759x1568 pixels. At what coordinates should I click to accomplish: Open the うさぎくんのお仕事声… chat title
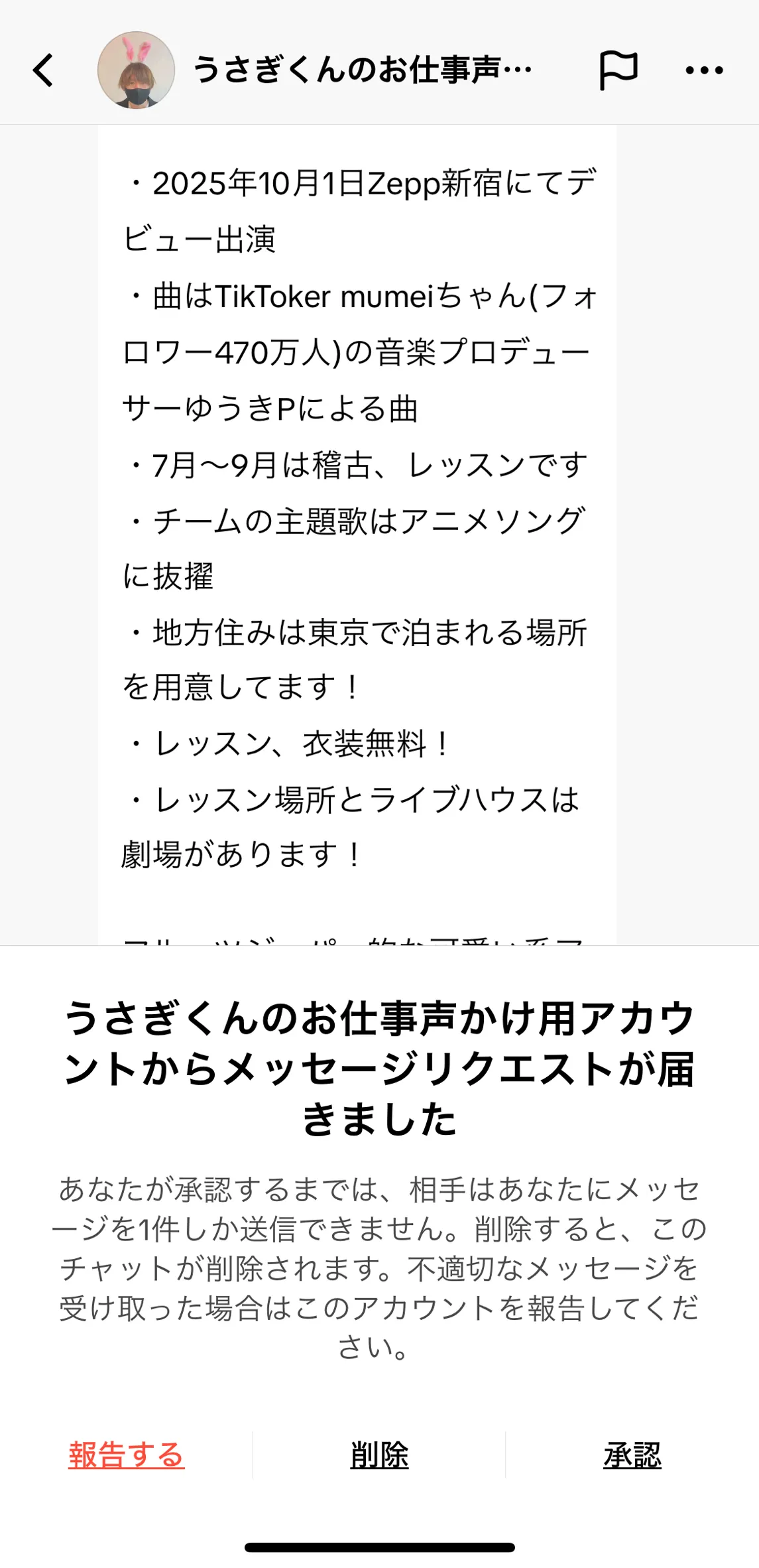tap(362, 70)
